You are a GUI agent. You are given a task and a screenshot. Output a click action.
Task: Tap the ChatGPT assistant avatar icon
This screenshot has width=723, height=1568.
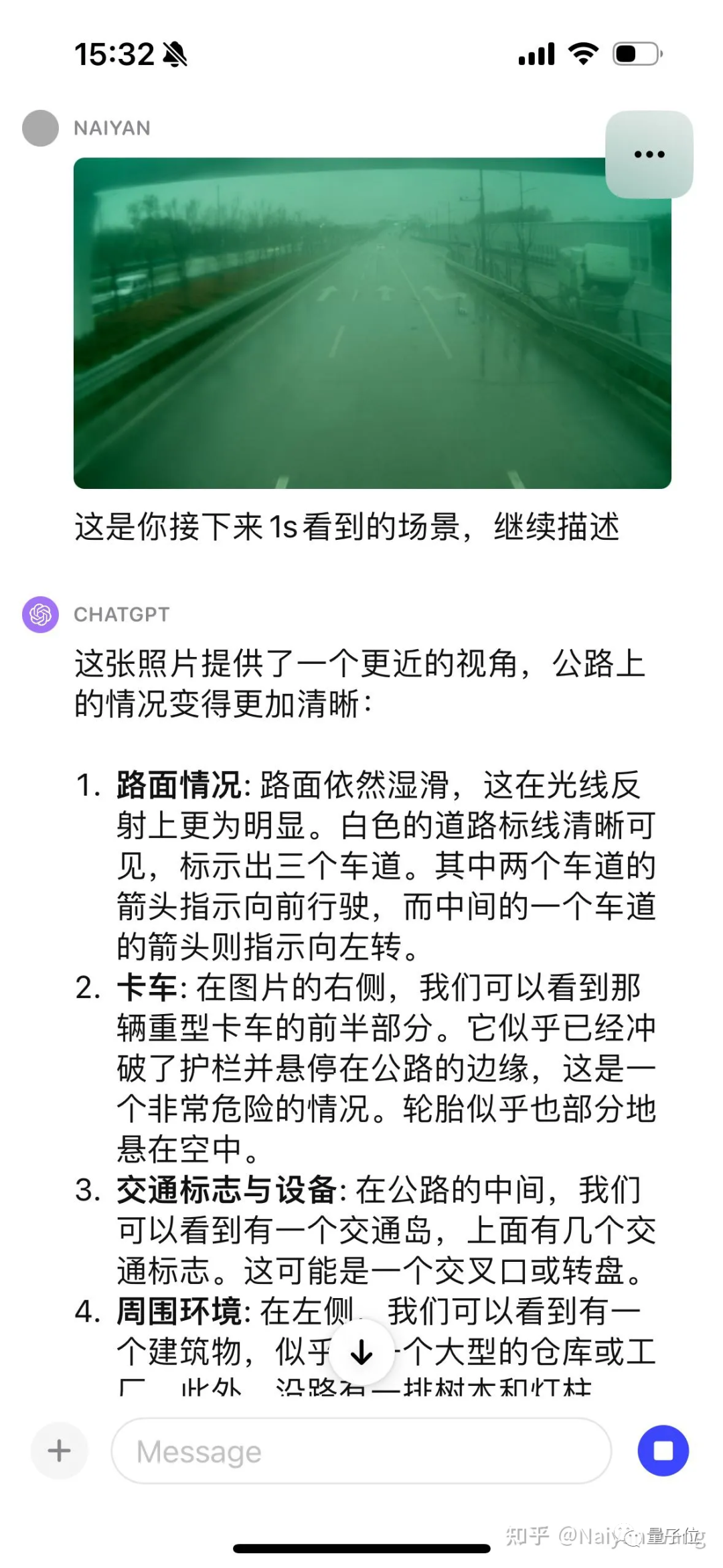coord(40,614)
